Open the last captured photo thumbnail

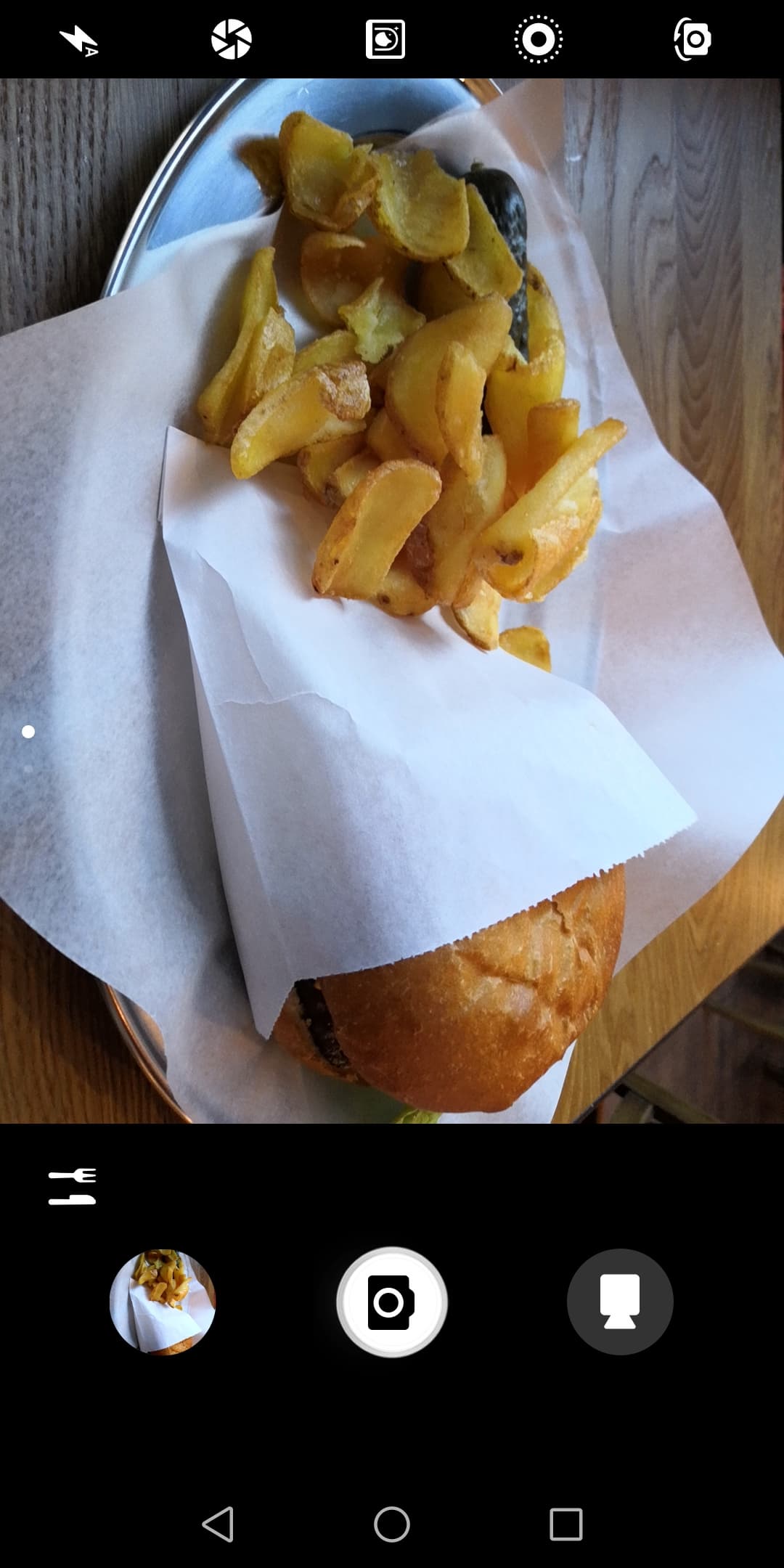[x=163, y=1302]
